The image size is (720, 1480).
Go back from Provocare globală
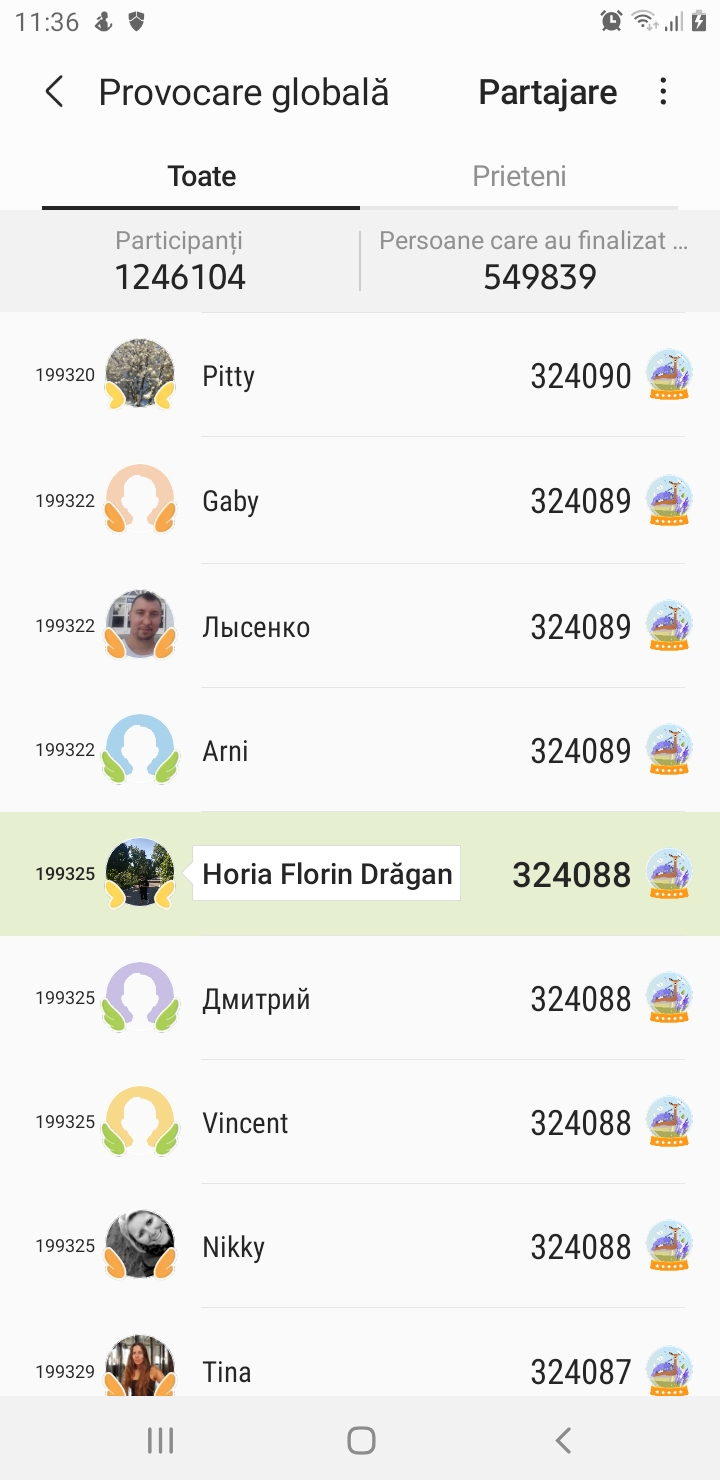[54, 92]
